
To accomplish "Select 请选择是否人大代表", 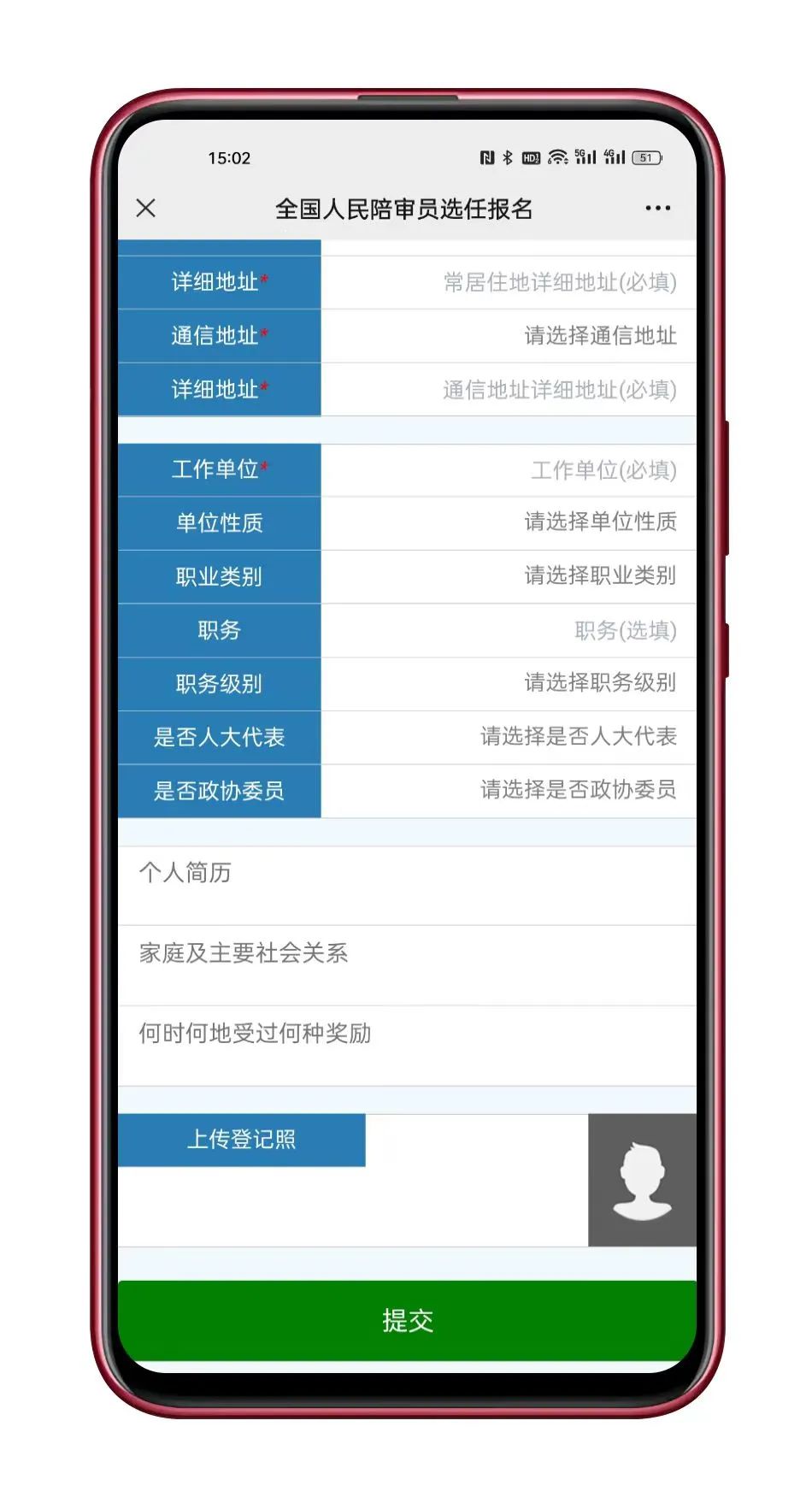I will coord(509,737).
